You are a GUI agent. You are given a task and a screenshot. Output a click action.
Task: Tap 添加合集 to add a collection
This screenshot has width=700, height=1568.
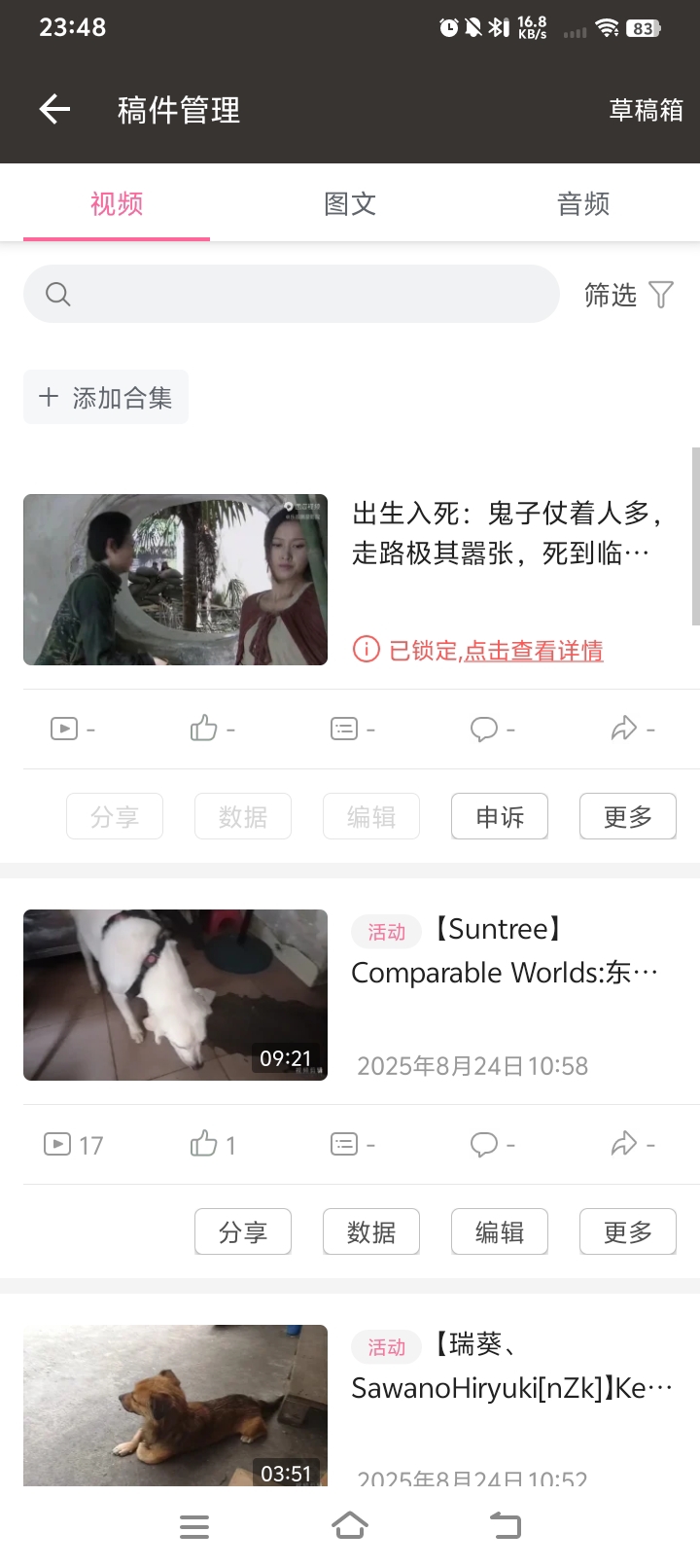coord(106,397)
